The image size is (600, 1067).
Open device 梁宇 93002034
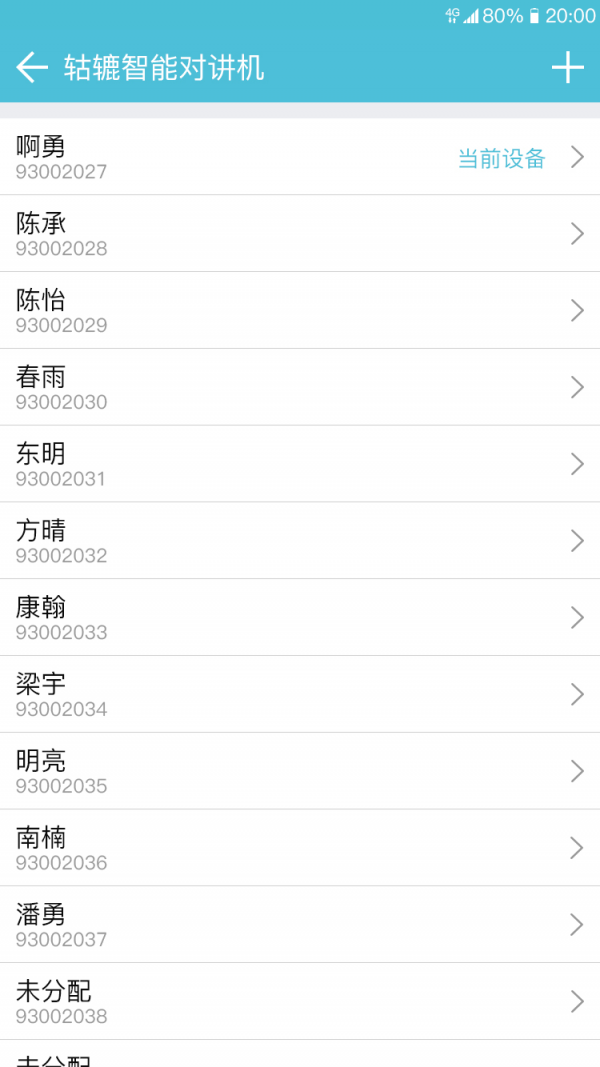[300, 695]
